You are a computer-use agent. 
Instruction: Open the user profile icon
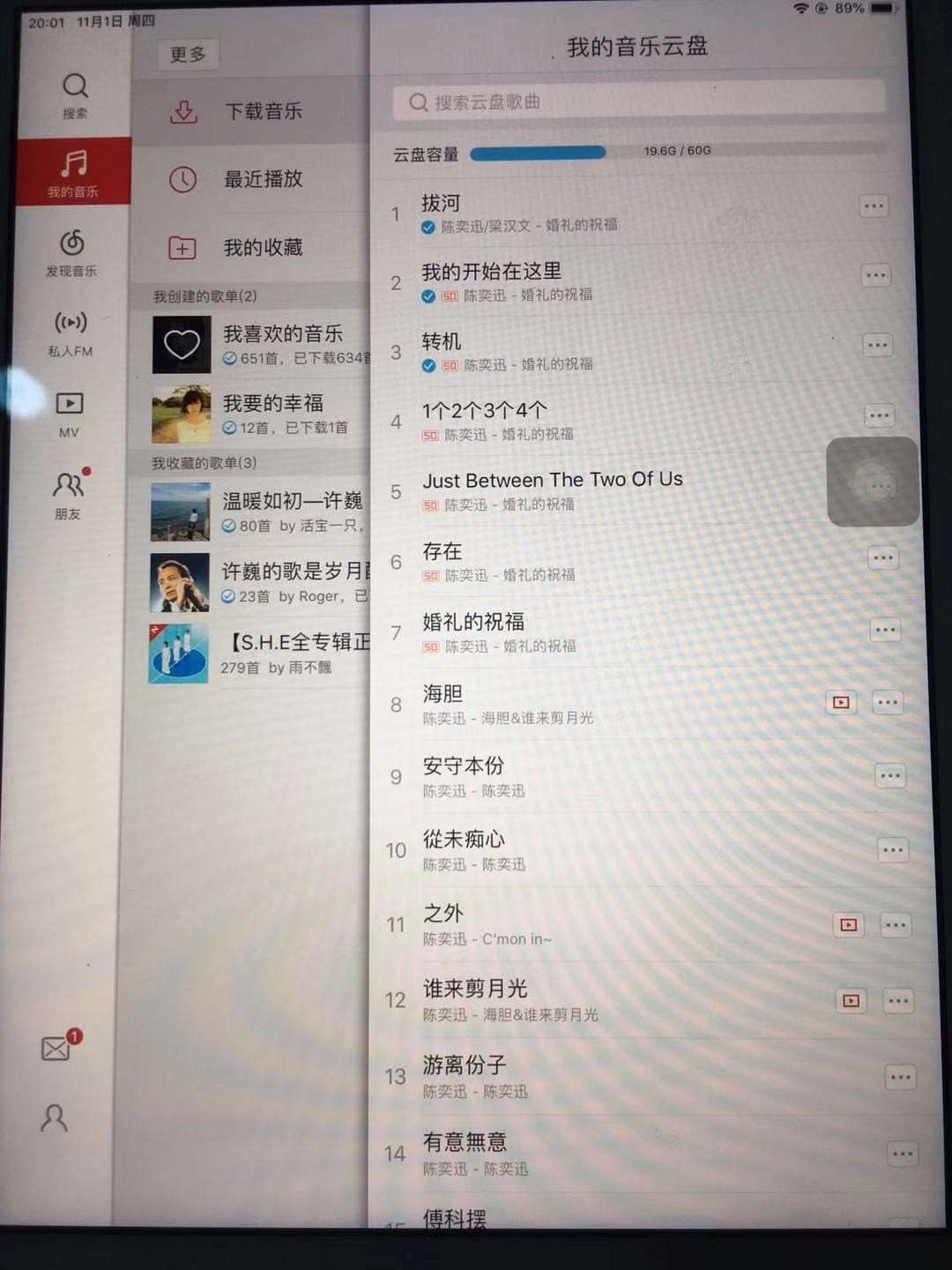(x=54, y=1118)
